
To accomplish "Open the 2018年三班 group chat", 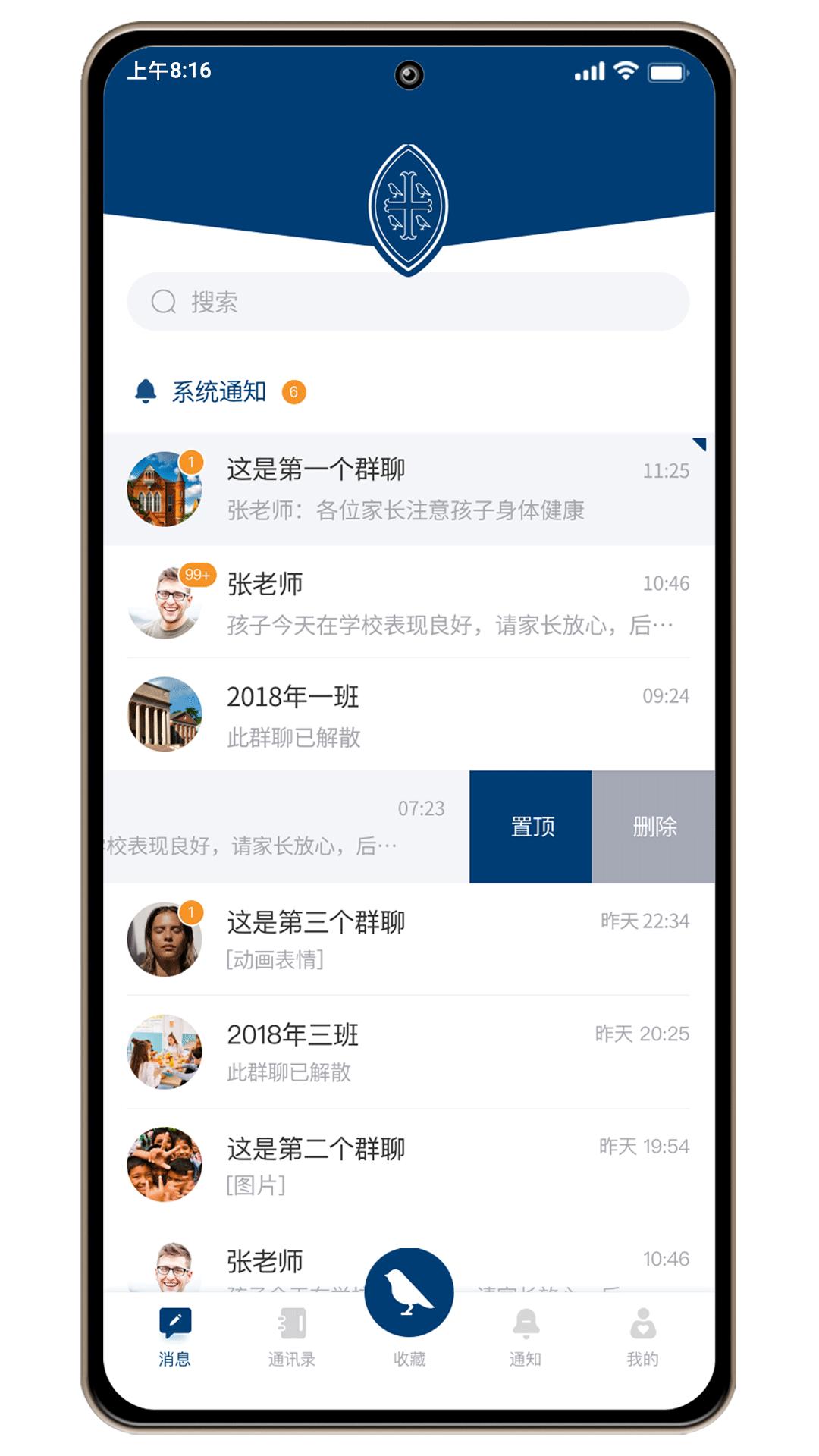I will tap(408, 1053).
